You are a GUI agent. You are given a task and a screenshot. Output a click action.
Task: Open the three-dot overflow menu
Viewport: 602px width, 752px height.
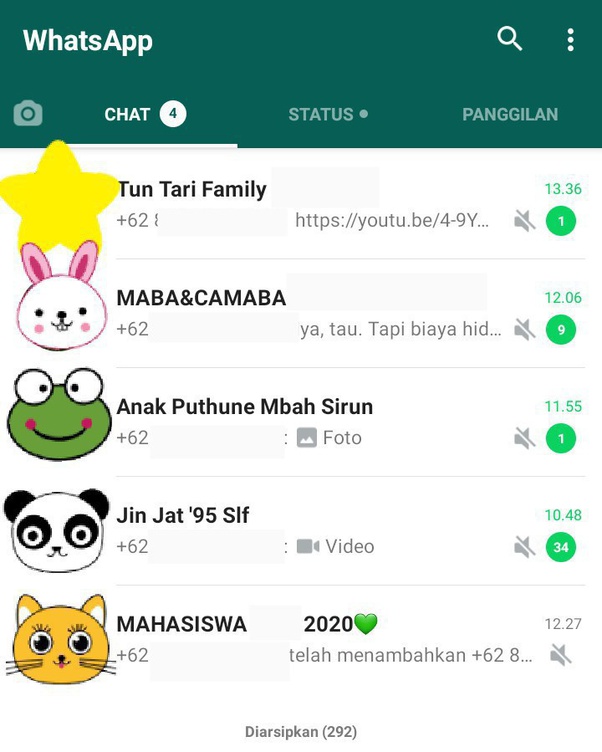[570, 40]
